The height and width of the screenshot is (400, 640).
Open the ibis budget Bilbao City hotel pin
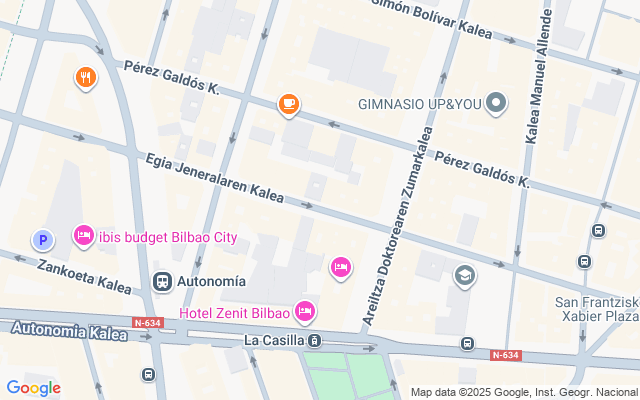(x=84, y=236)
